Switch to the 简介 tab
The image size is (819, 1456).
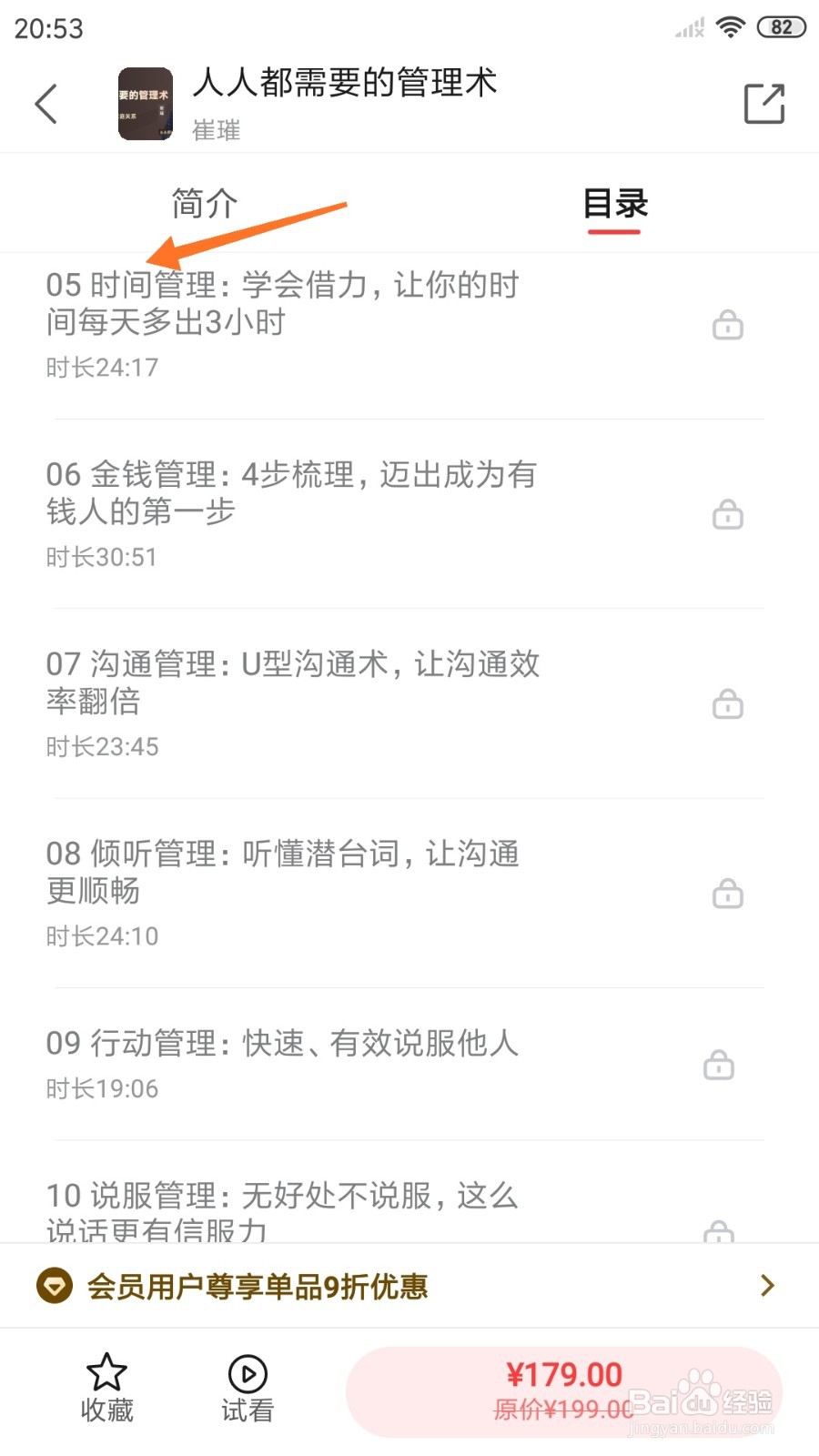[x=205, y=204]
